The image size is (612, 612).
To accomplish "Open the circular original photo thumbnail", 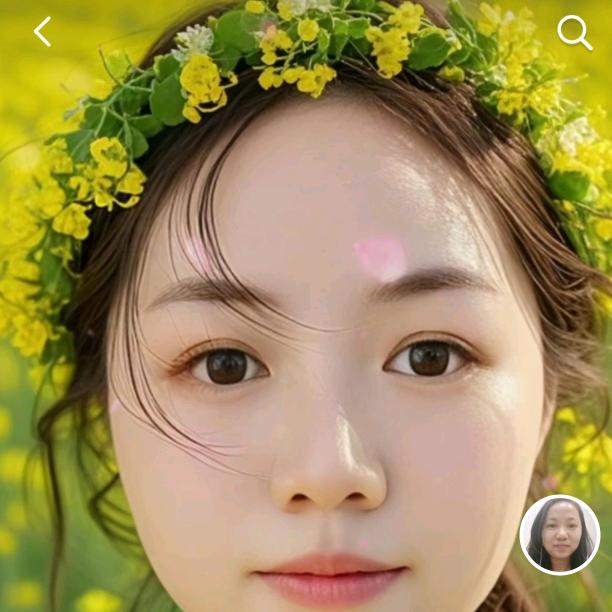I will tap(560, 535).
